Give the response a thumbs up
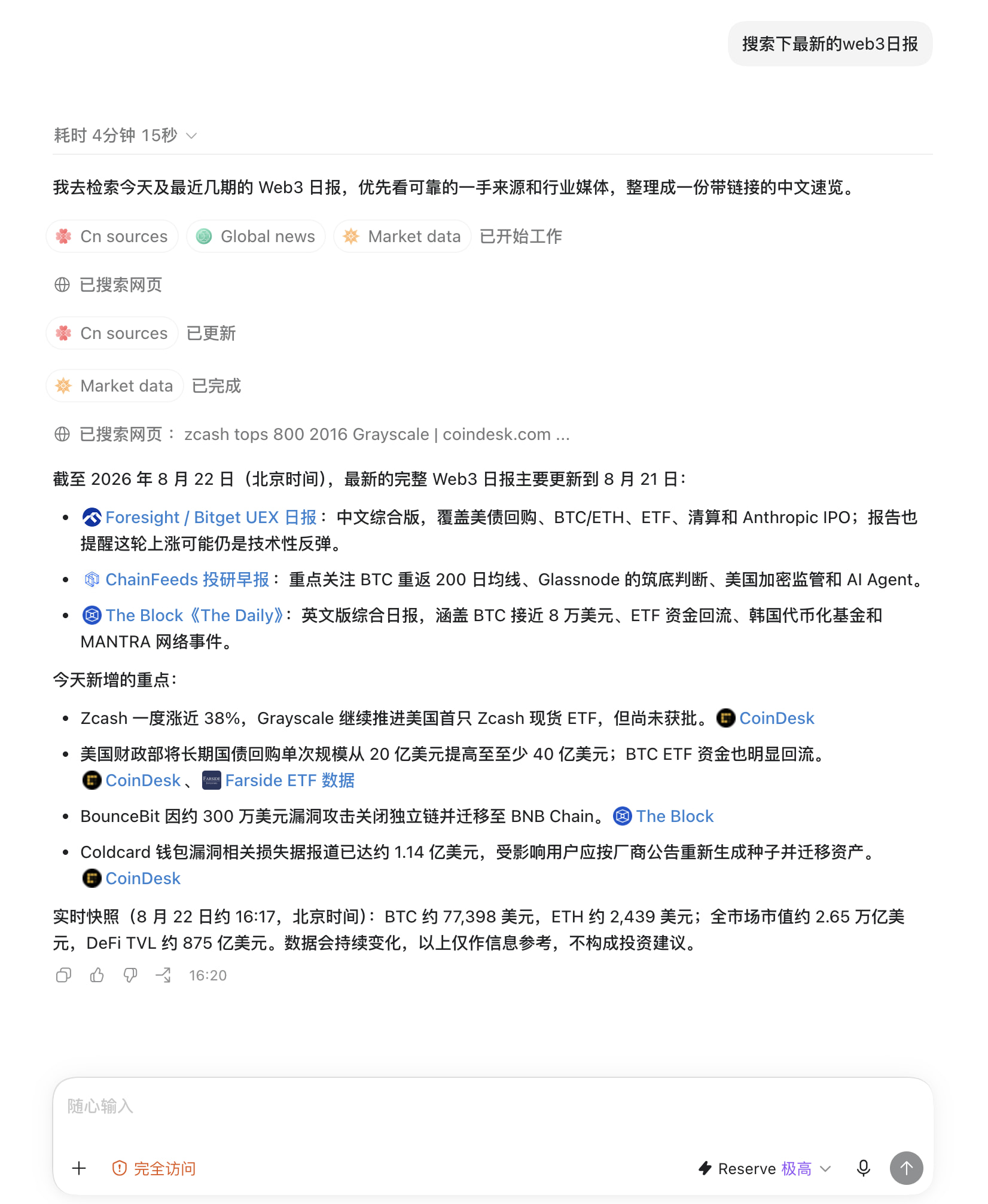 (97, 975)
